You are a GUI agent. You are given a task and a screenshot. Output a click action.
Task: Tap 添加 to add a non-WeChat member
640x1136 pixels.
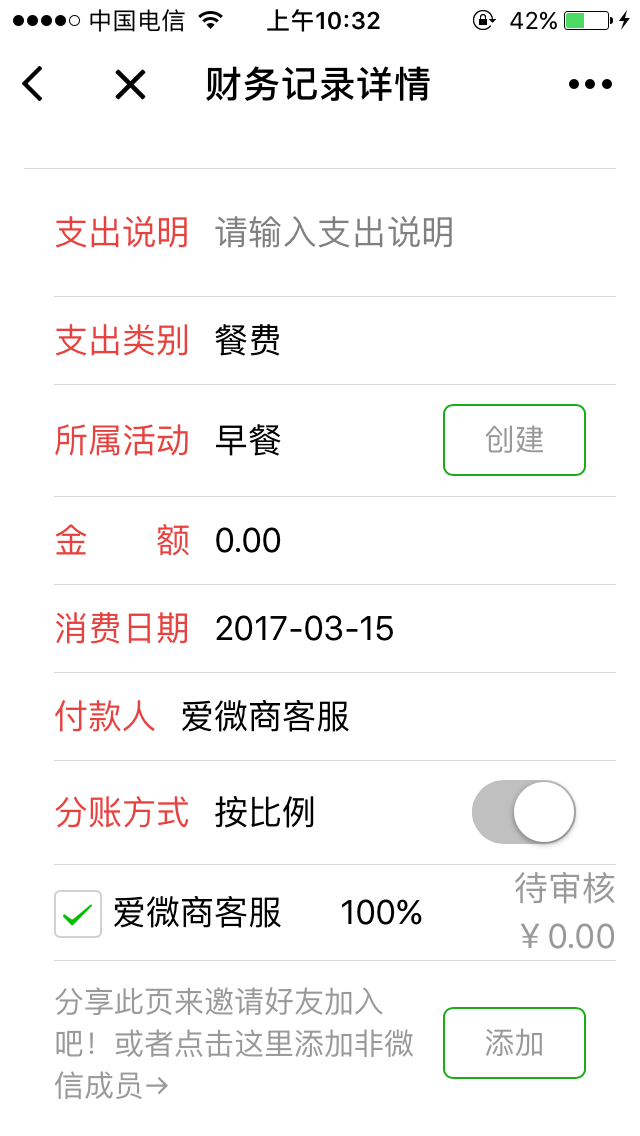[514, 1043]
